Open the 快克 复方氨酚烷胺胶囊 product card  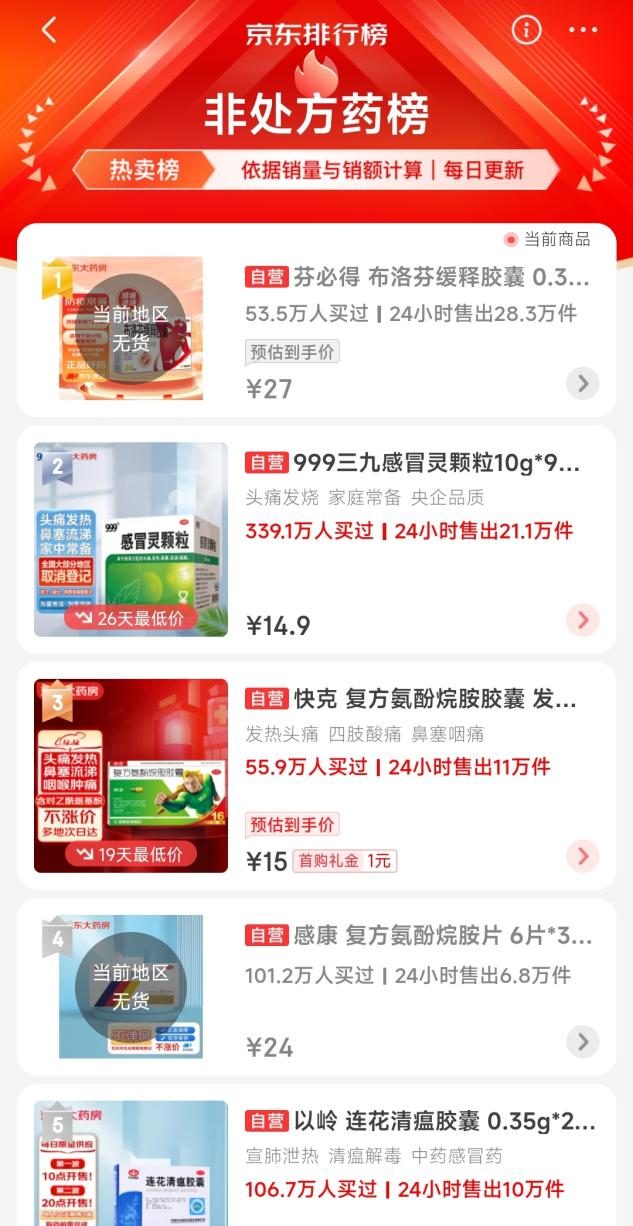coord(316,775)
